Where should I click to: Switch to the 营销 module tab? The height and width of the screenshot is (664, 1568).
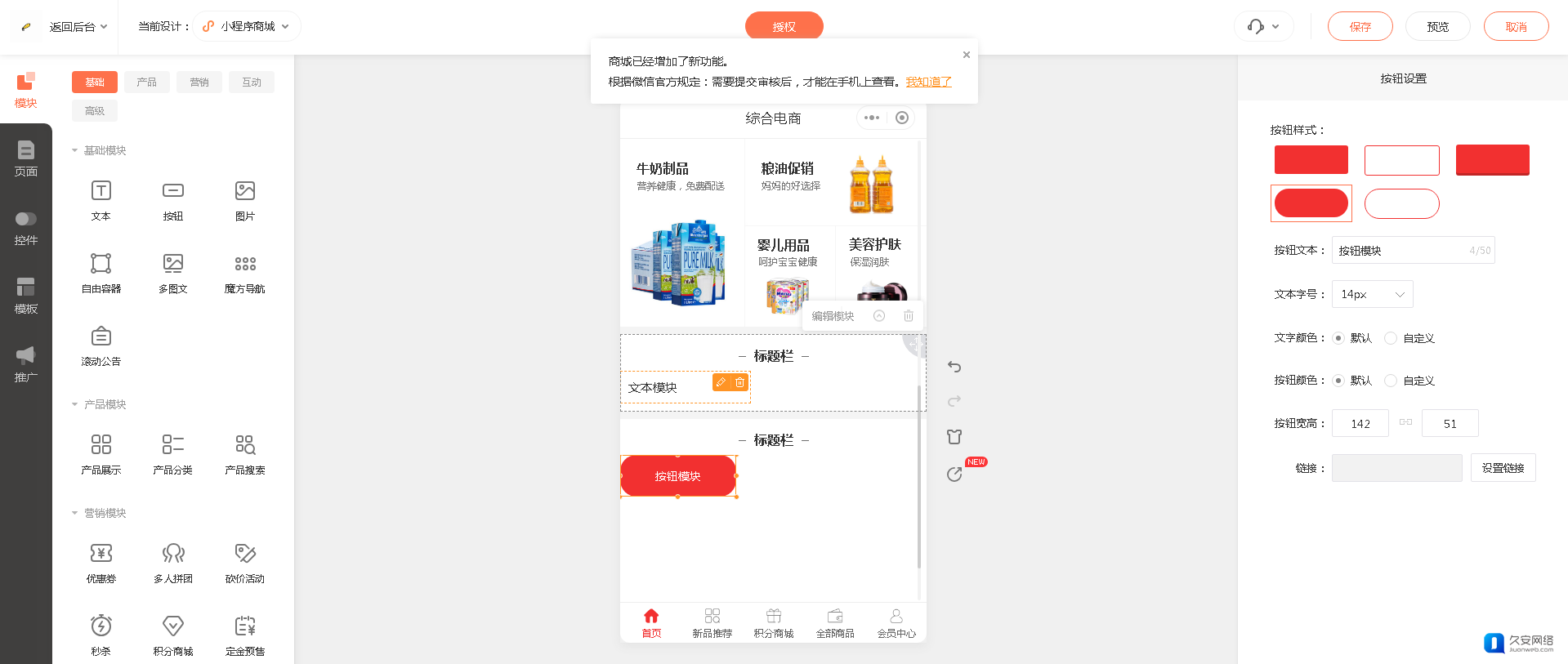pyautogui.click(x=199, y=82)
